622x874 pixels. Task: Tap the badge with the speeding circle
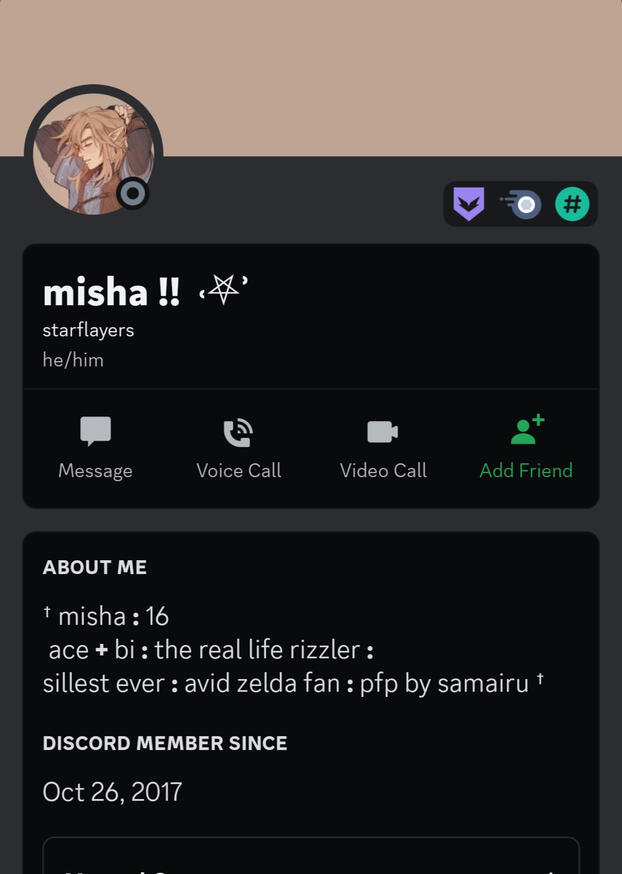(x=521, y=205)
